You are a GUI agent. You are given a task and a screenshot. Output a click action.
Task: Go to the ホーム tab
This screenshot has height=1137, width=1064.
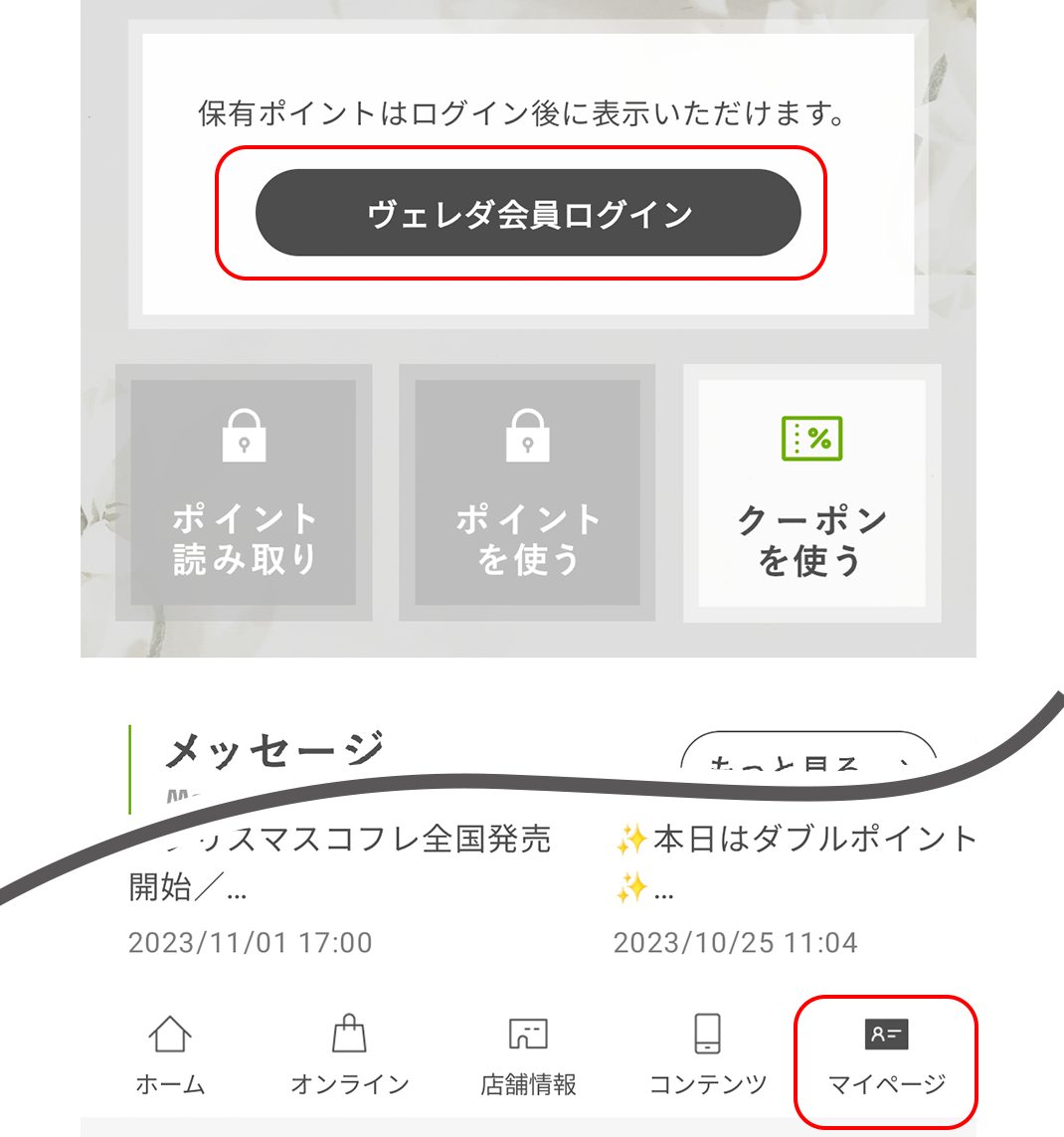click(170, 1055)
